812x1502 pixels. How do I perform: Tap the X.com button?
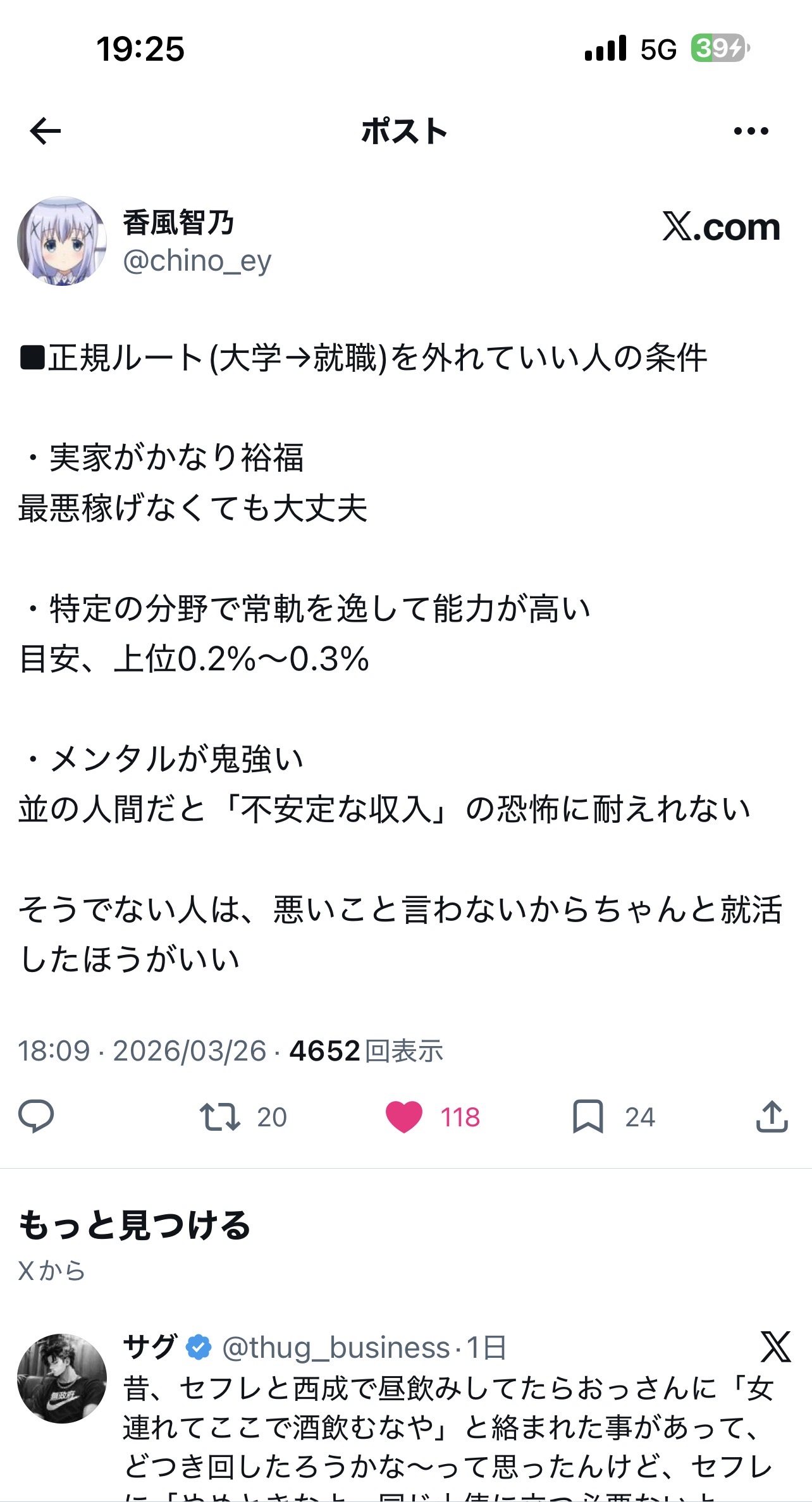tap(721, 227)
